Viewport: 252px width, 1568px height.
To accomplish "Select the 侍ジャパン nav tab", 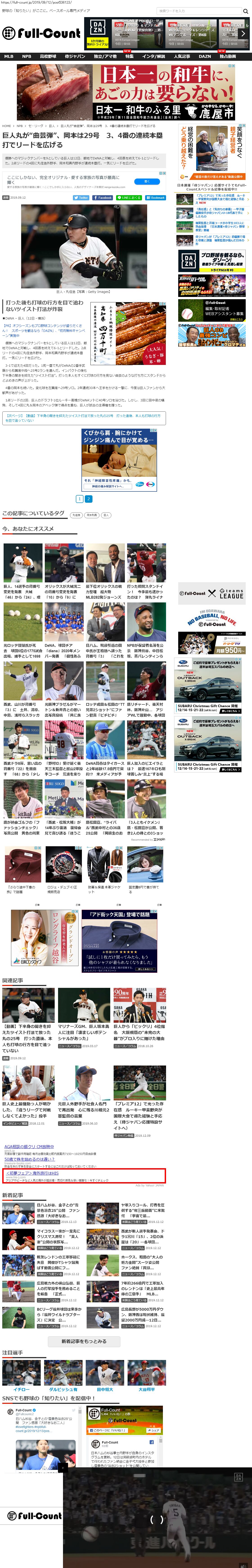I will pyautogui.click(x=75, y=56).
